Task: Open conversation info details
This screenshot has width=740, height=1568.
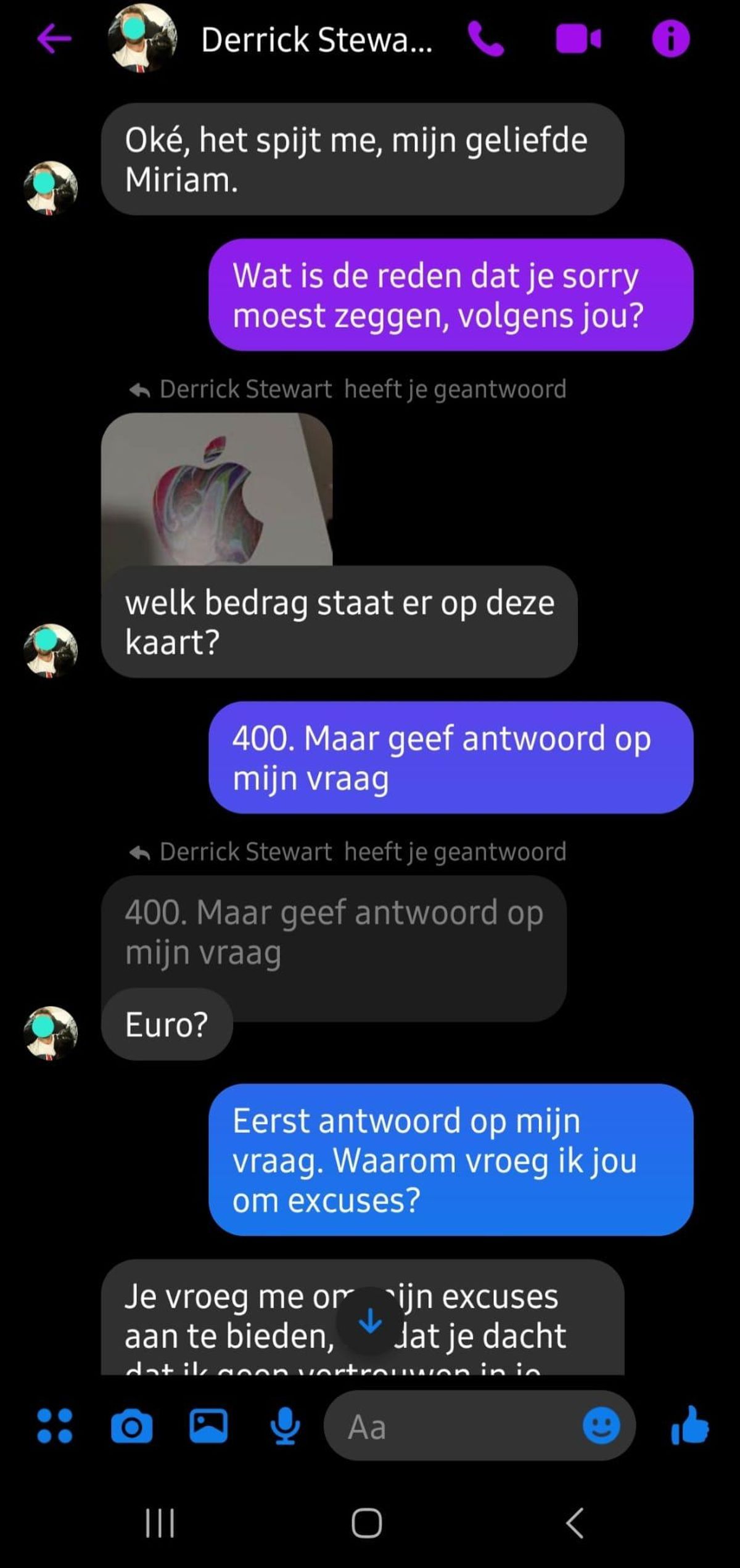Action: [x=670, y=39]
